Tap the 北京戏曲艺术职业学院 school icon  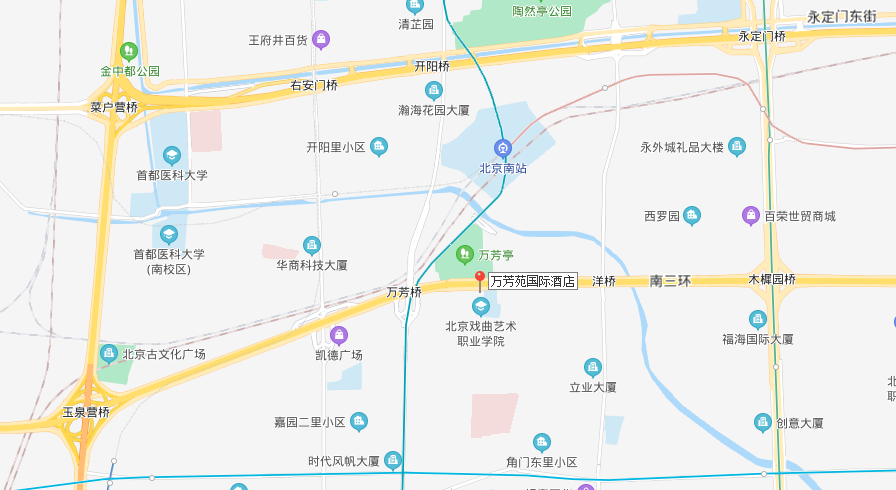pos(481,307)
